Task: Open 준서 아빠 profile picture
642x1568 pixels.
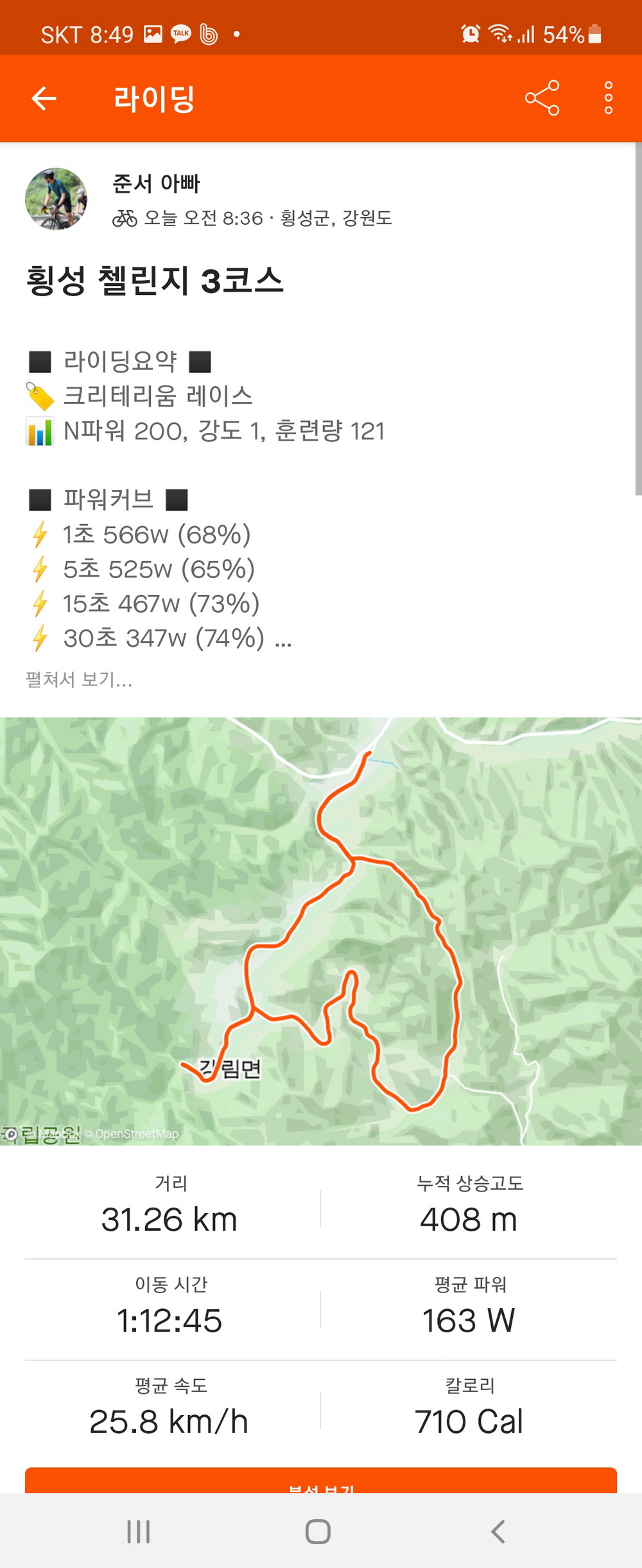Action: (x=56, y=199)
